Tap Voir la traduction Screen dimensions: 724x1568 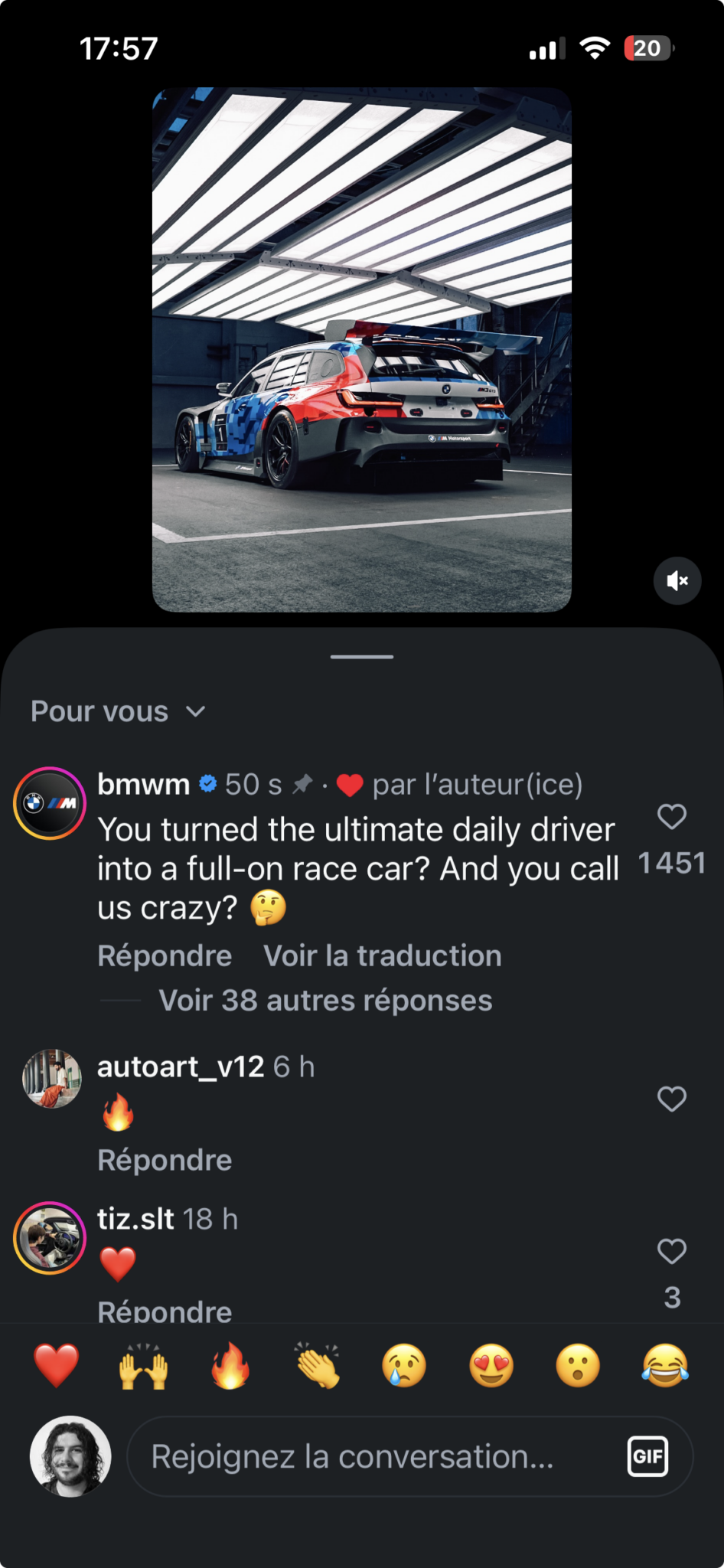tap(382, 955)
